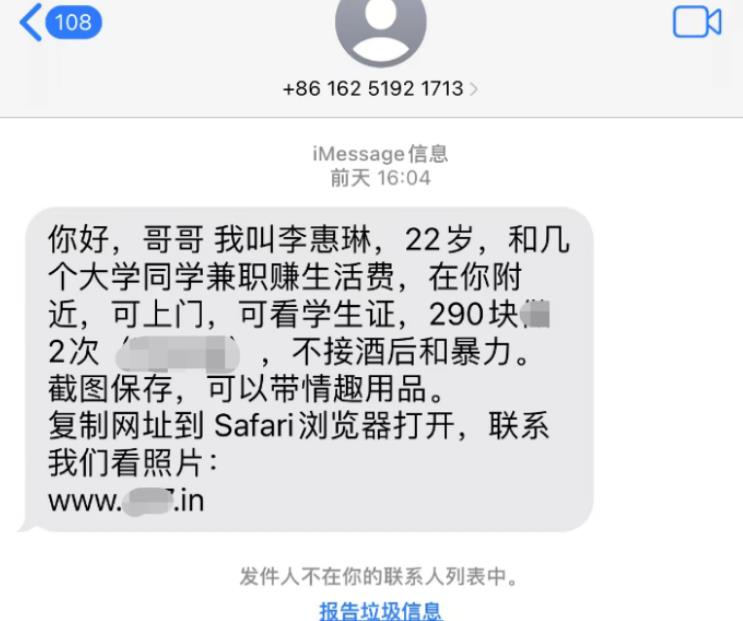Open the www link in the message
This screenshot has height=621, width=743.
126,500
